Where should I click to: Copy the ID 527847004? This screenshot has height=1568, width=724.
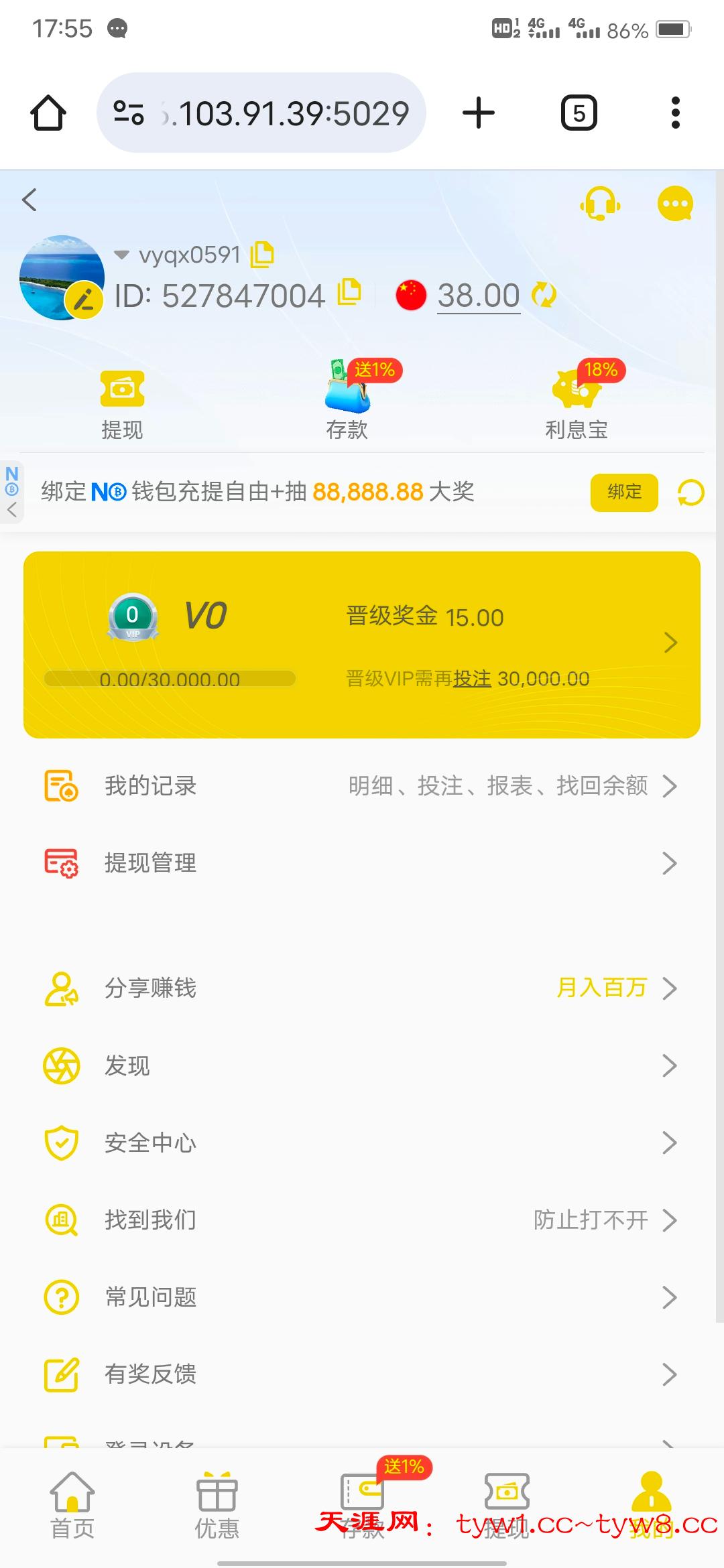pyautogui.click(x=349, y=292)
